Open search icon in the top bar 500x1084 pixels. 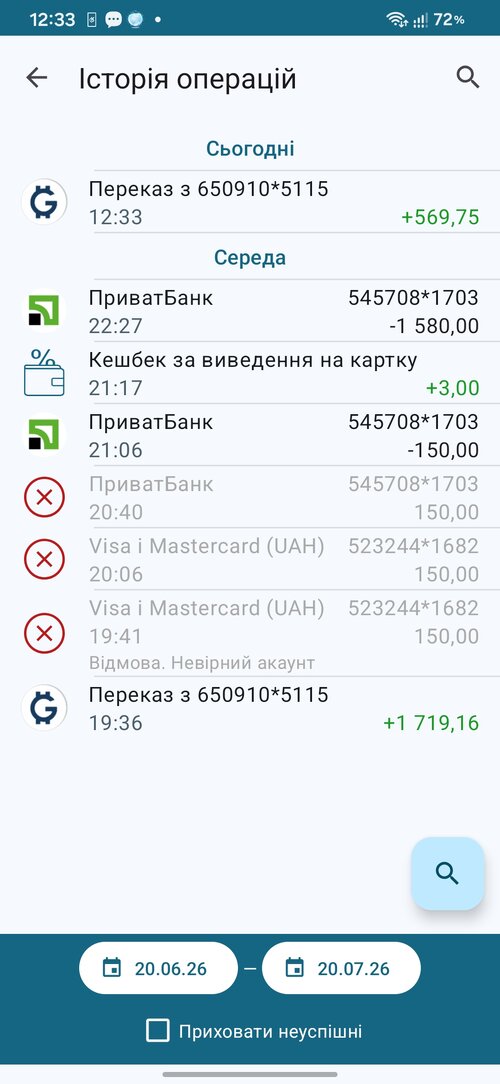point(468,78)
